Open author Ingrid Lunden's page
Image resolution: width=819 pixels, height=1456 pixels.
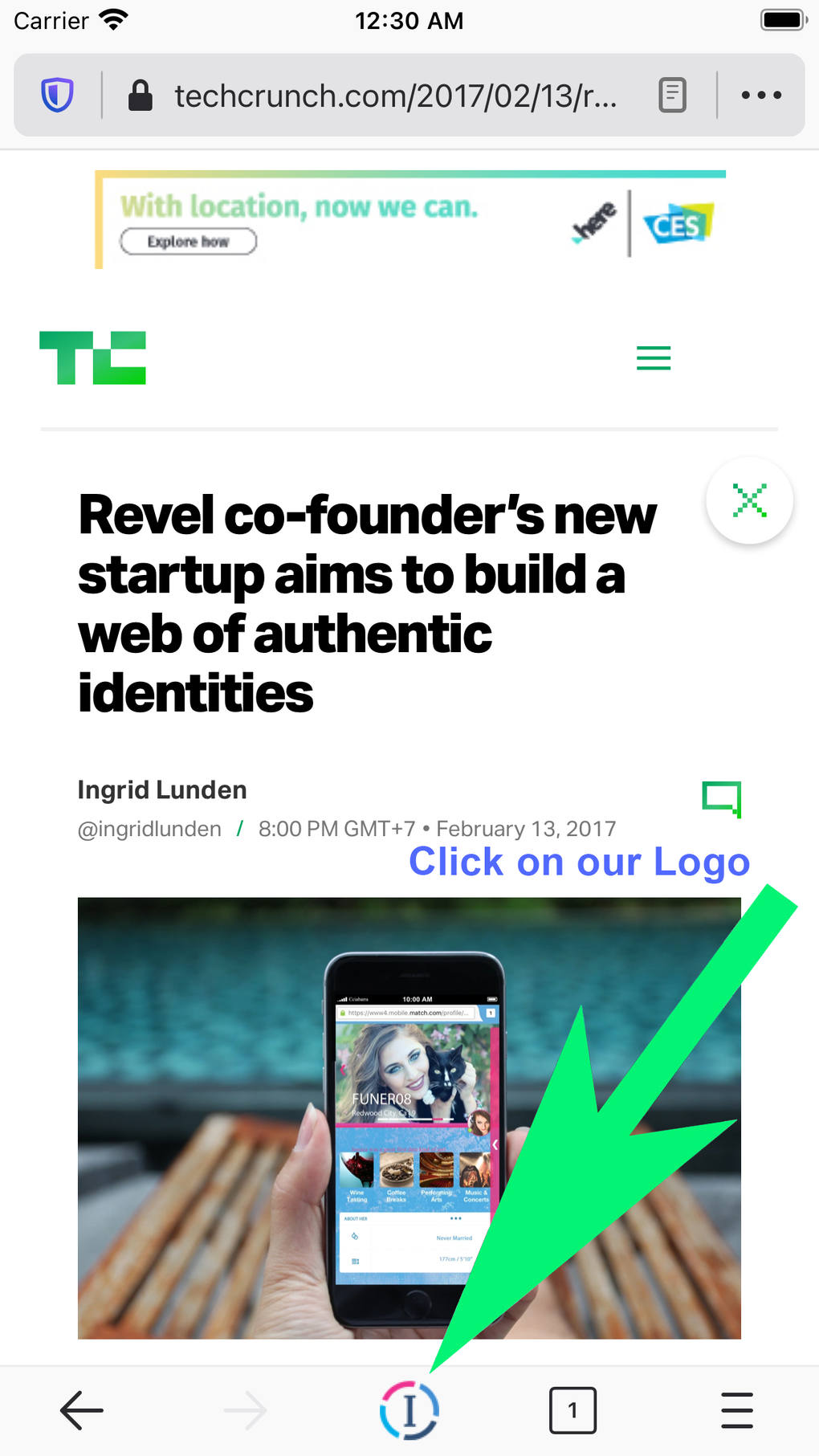pos(162,789)
